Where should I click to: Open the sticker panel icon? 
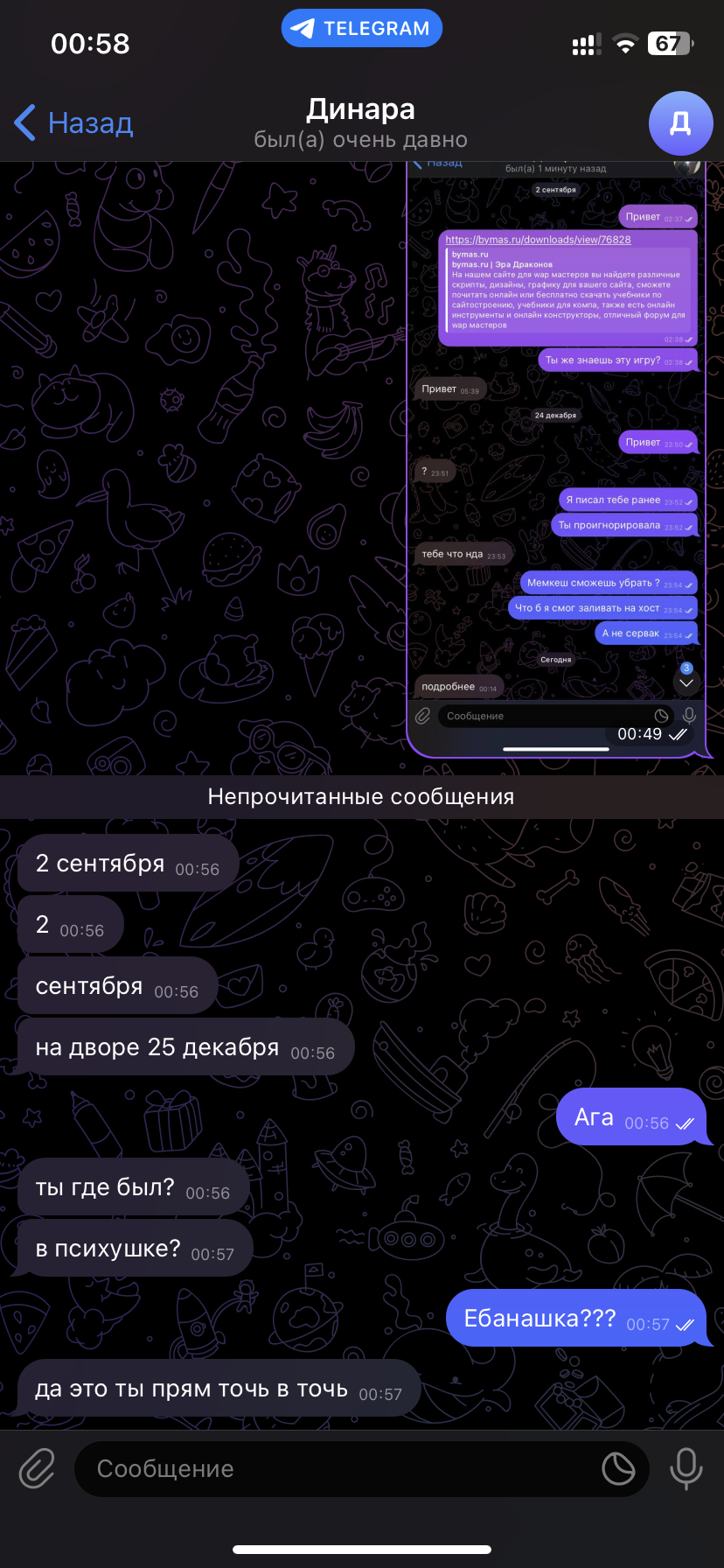(619, 1468)
